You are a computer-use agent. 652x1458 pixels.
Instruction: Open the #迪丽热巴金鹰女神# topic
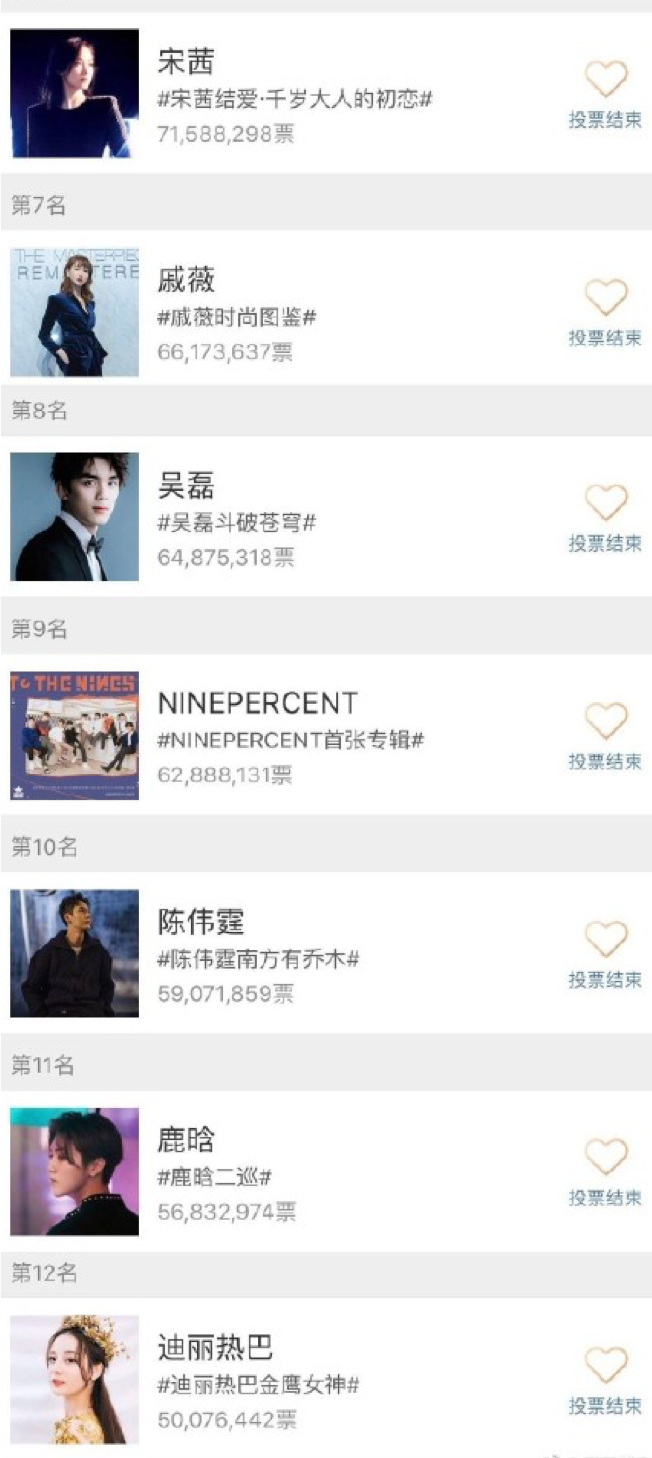pos(258,1386)
